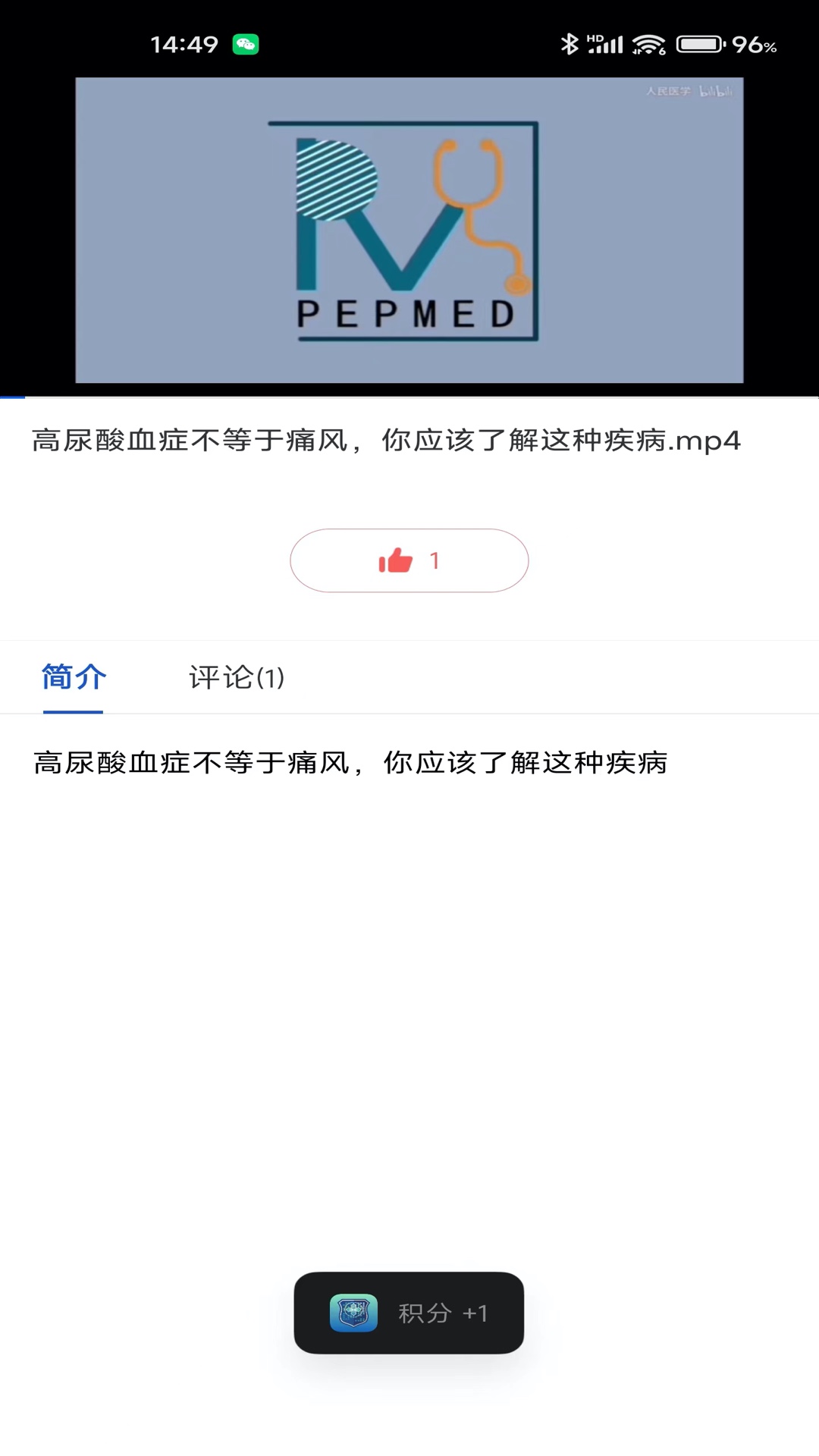Image resolution: width=819 pixels, height=1456 pixels.
Task: Expand the 积分 +1 toast notification
Action: coord(409,1312)
